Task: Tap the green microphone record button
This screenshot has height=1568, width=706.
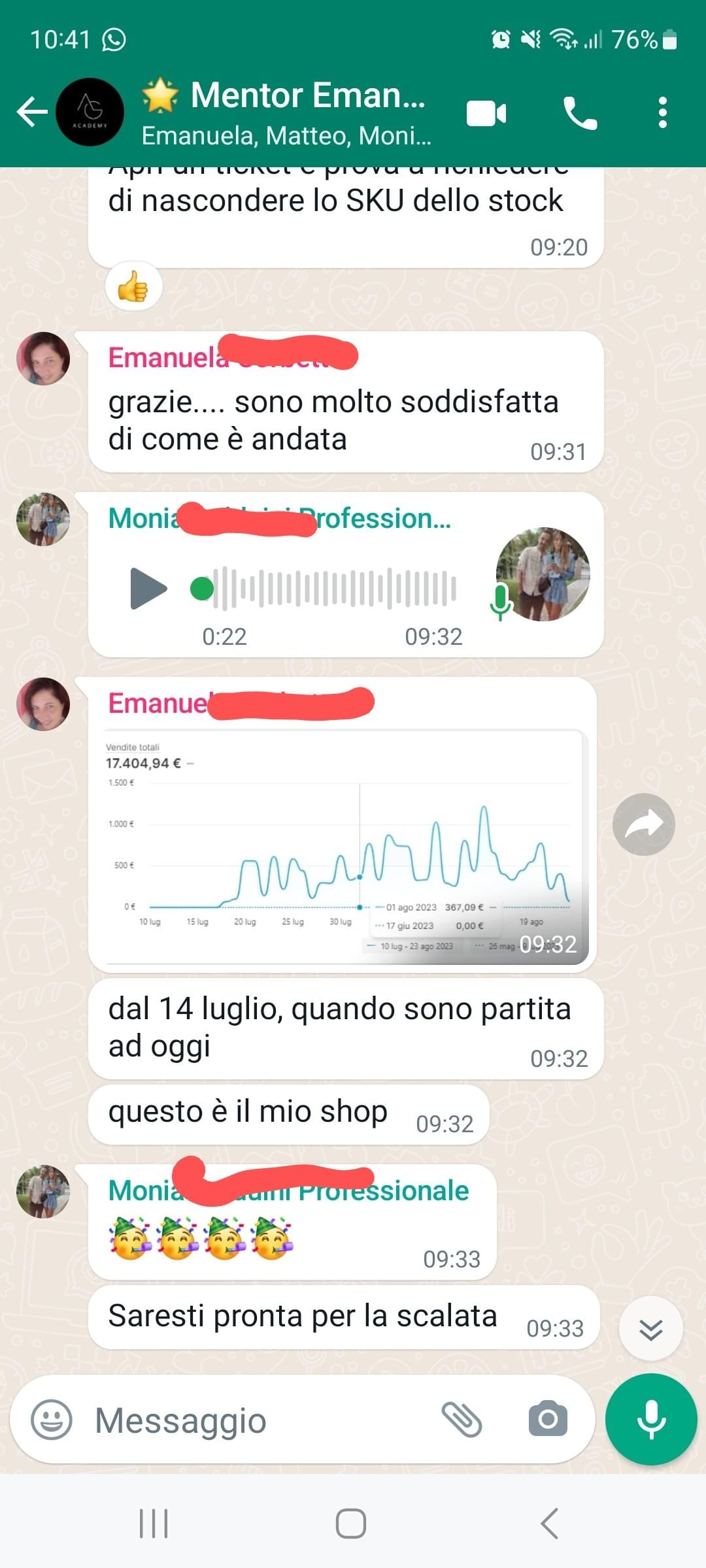Action: [651, 1419]
